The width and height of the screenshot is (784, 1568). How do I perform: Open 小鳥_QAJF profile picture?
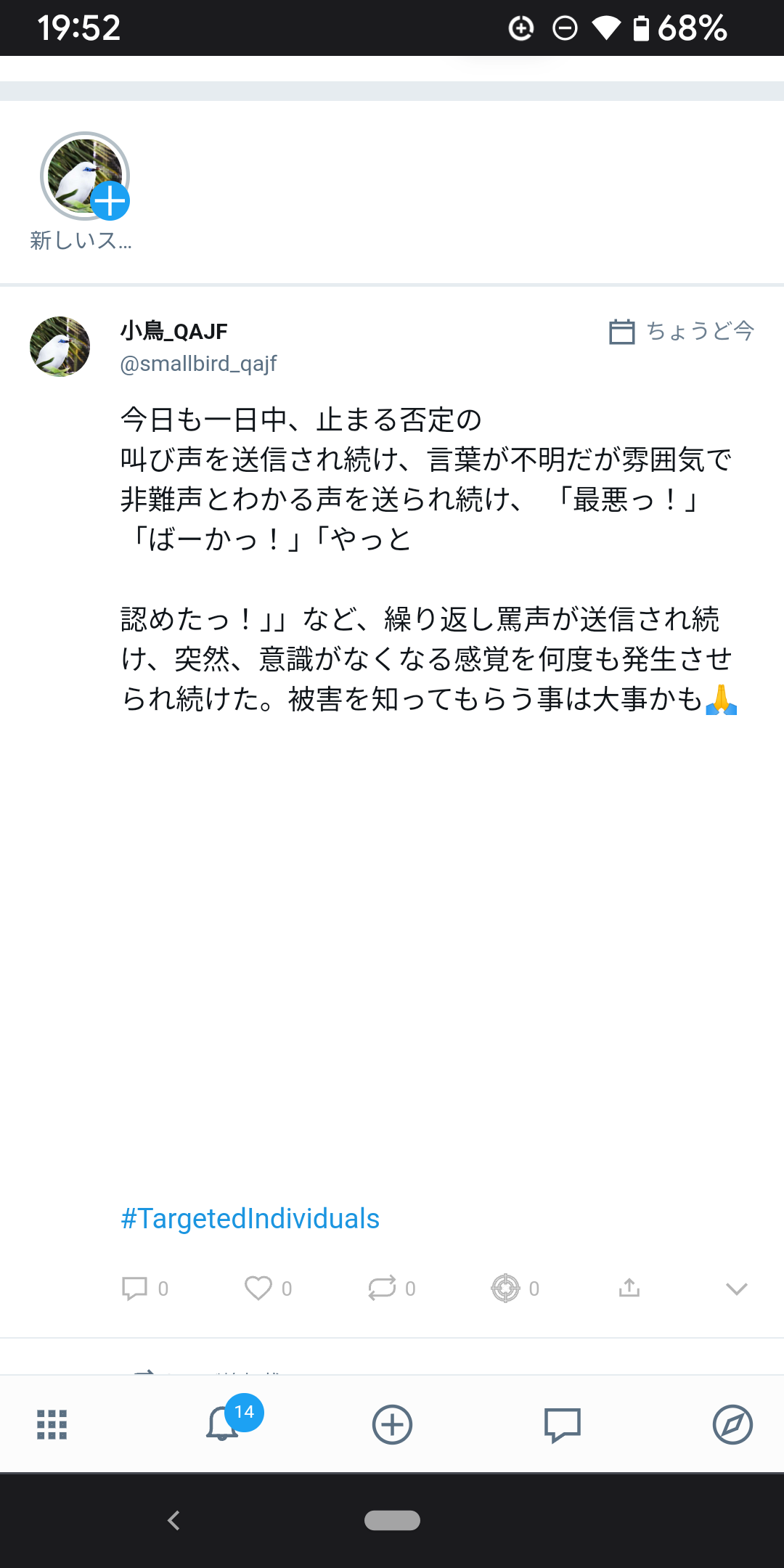pyautogui.click(x=60, y=346)
